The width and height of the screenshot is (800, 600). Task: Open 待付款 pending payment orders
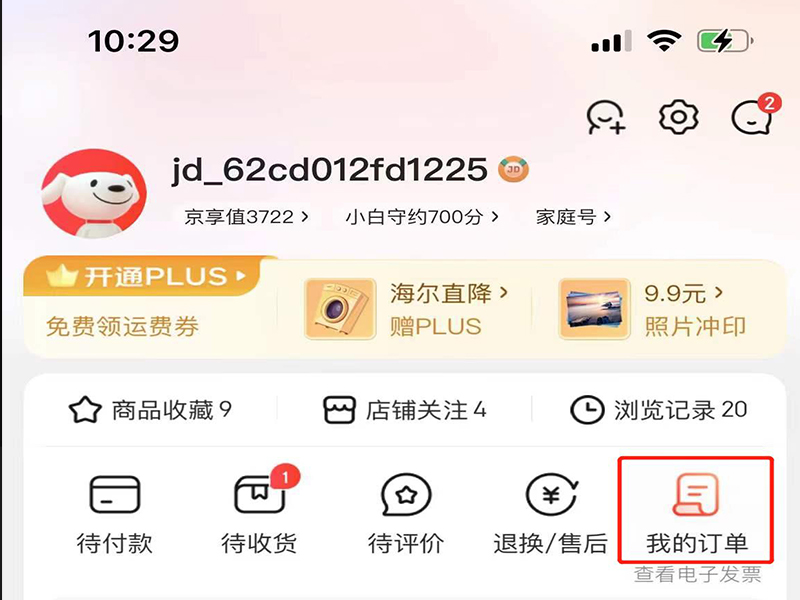115,512
